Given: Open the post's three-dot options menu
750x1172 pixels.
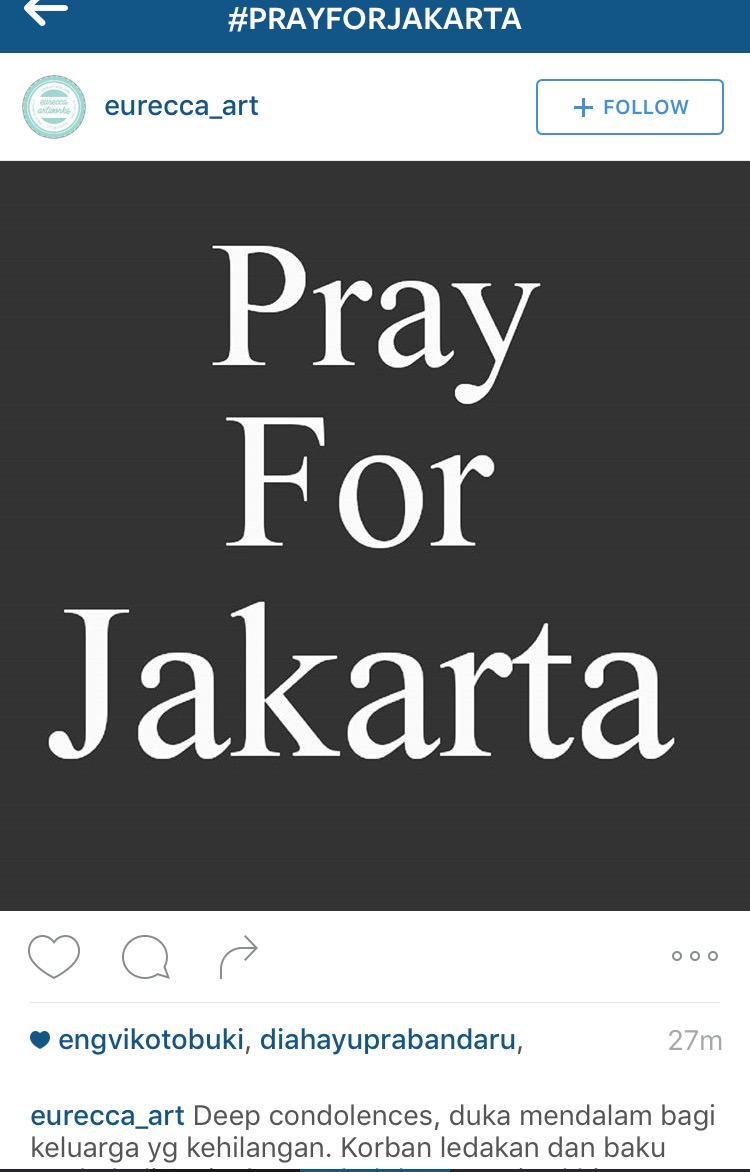Looking at the screenshot, I should tap(694, 956).
